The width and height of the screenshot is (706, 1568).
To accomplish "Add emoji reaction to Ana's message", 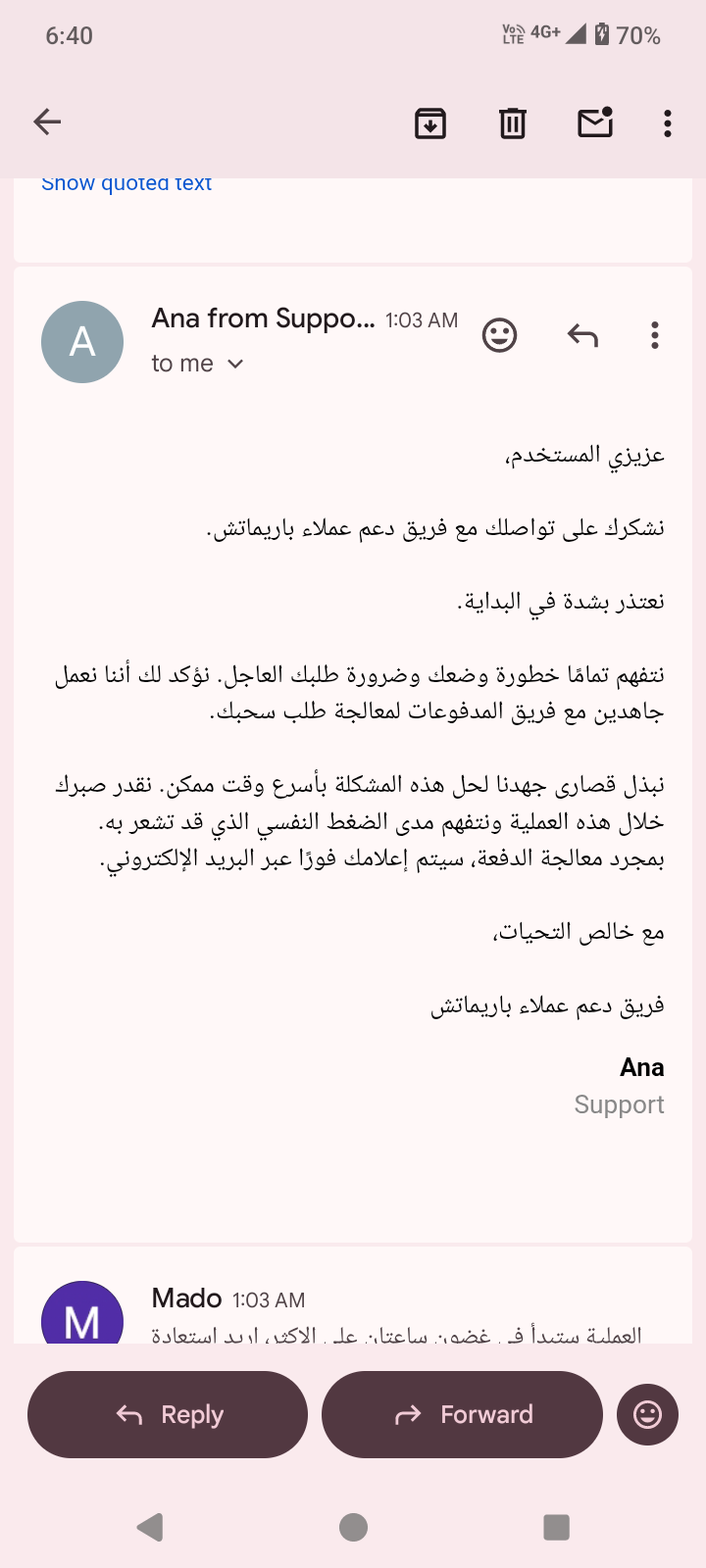I will pyautogui.click(x=499, y=336).
